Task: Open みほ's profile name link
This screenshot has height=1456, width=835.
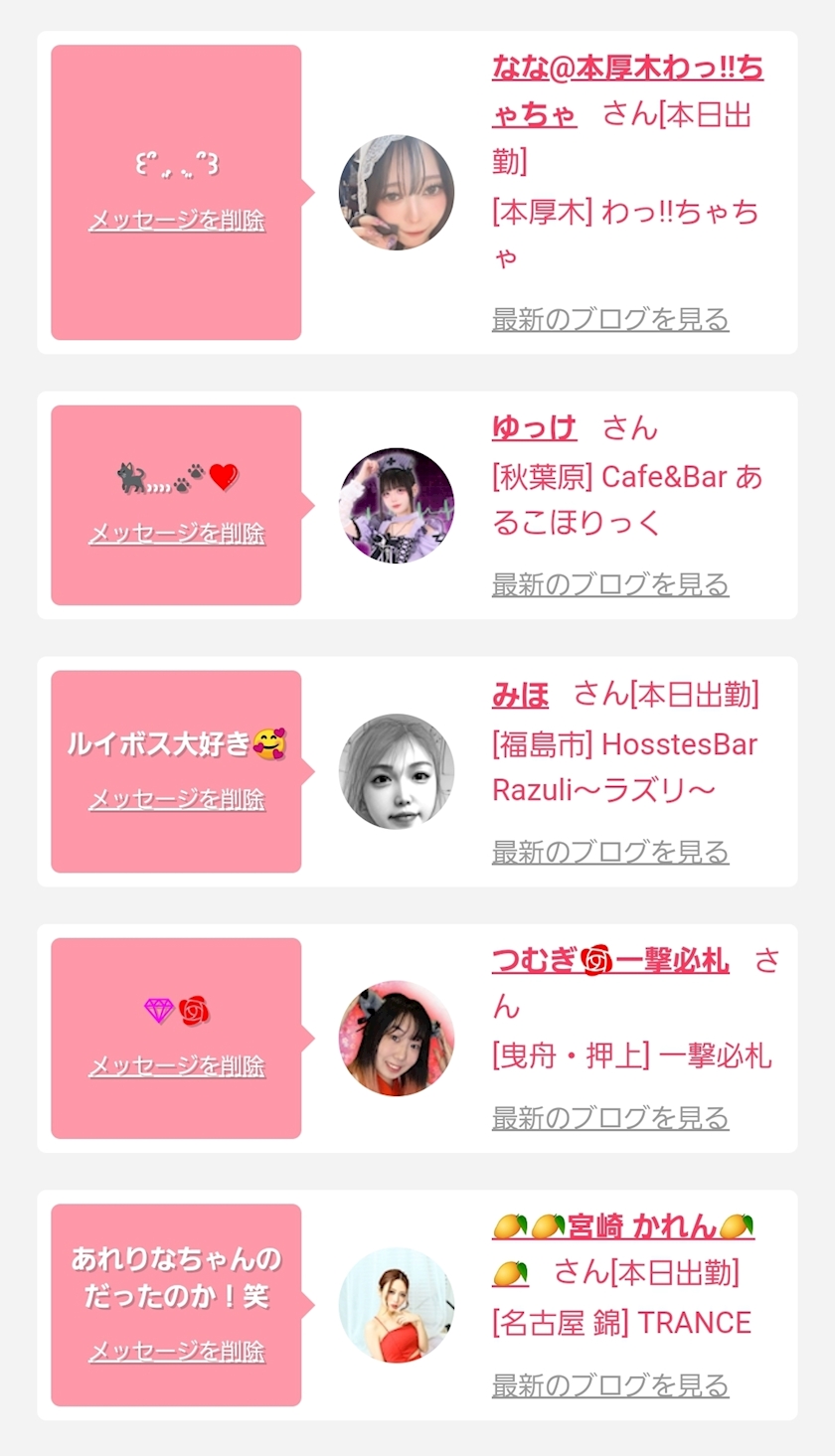Action: click(520, 694)
